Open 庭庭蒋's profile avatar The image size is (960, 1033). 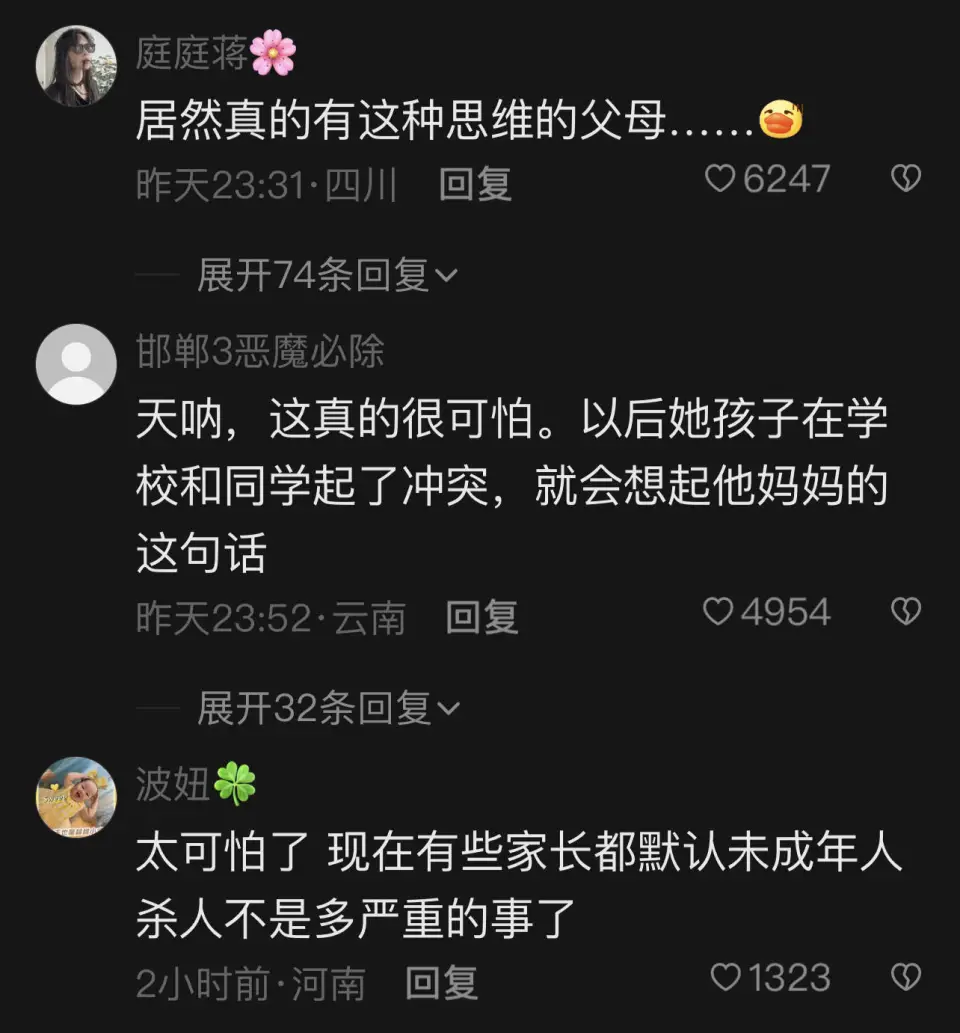click(x=76, y=64)
